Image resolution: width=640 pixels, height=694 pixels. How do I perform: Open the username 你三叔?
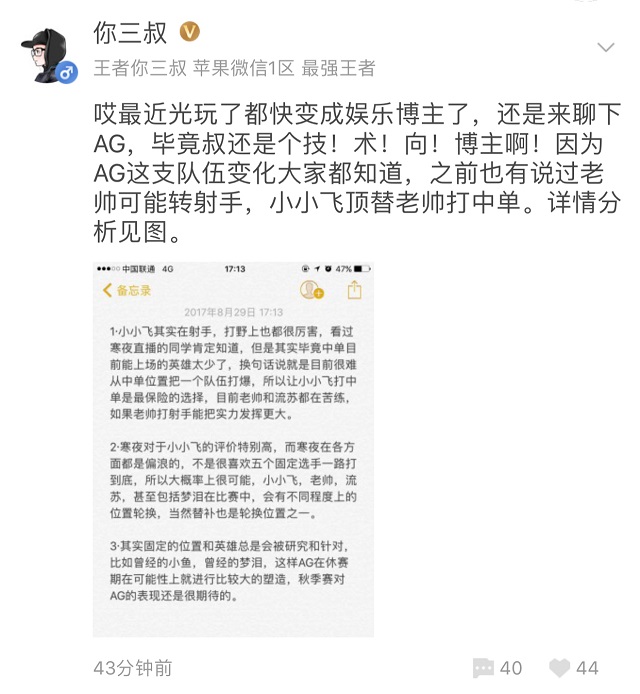[x=130, y=34]
